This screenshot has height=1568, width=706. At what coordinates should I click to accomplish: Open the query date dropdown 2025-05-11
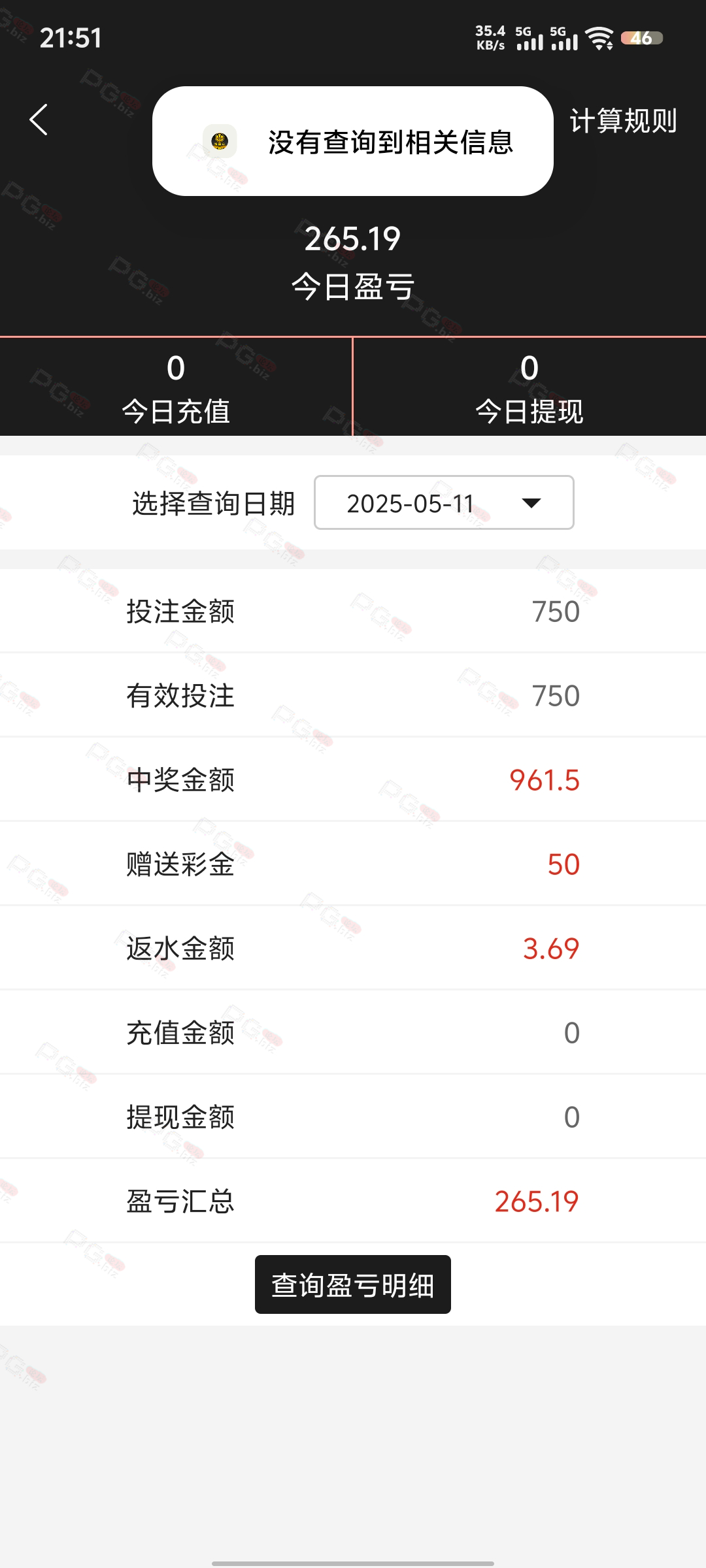444,502
